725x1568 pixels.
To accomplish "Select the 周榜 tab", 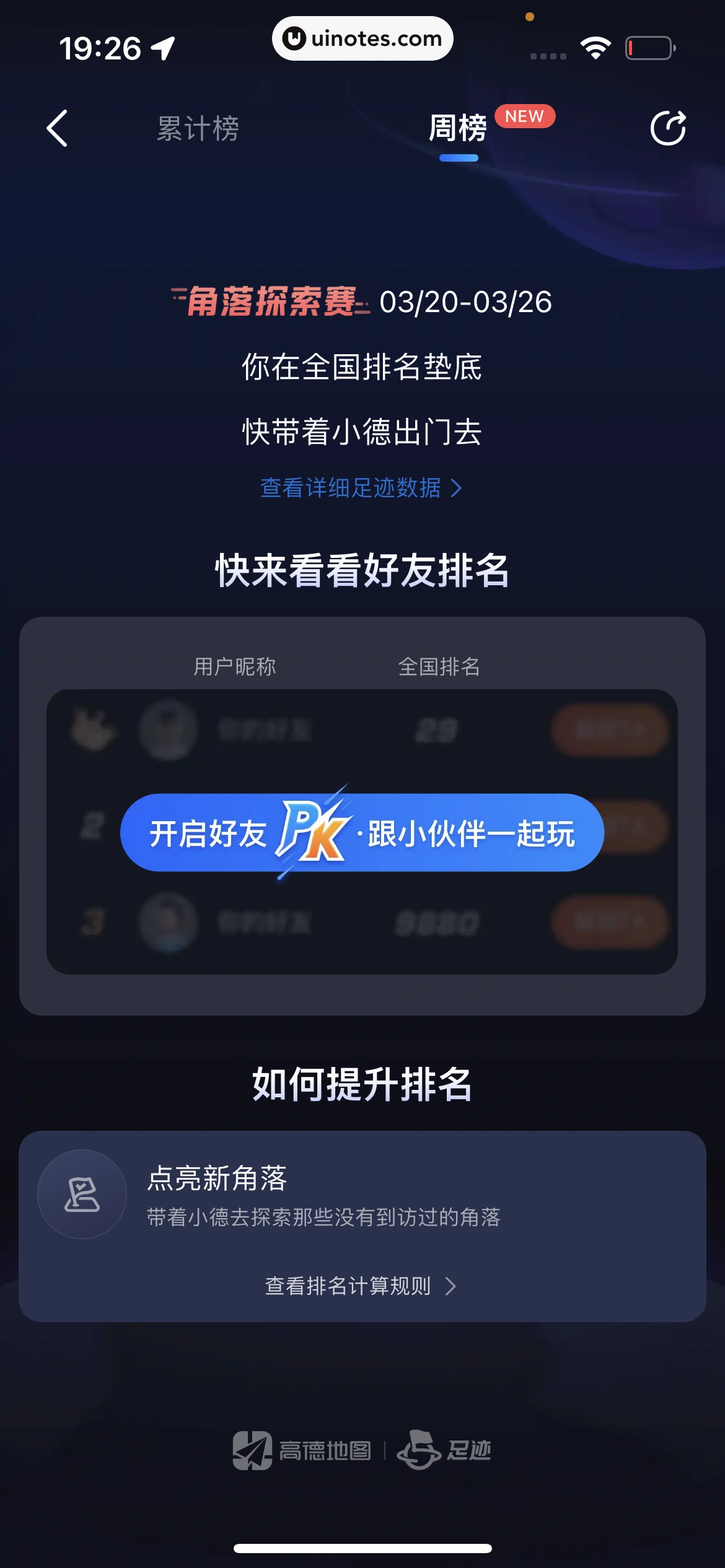I will point(458,129).
